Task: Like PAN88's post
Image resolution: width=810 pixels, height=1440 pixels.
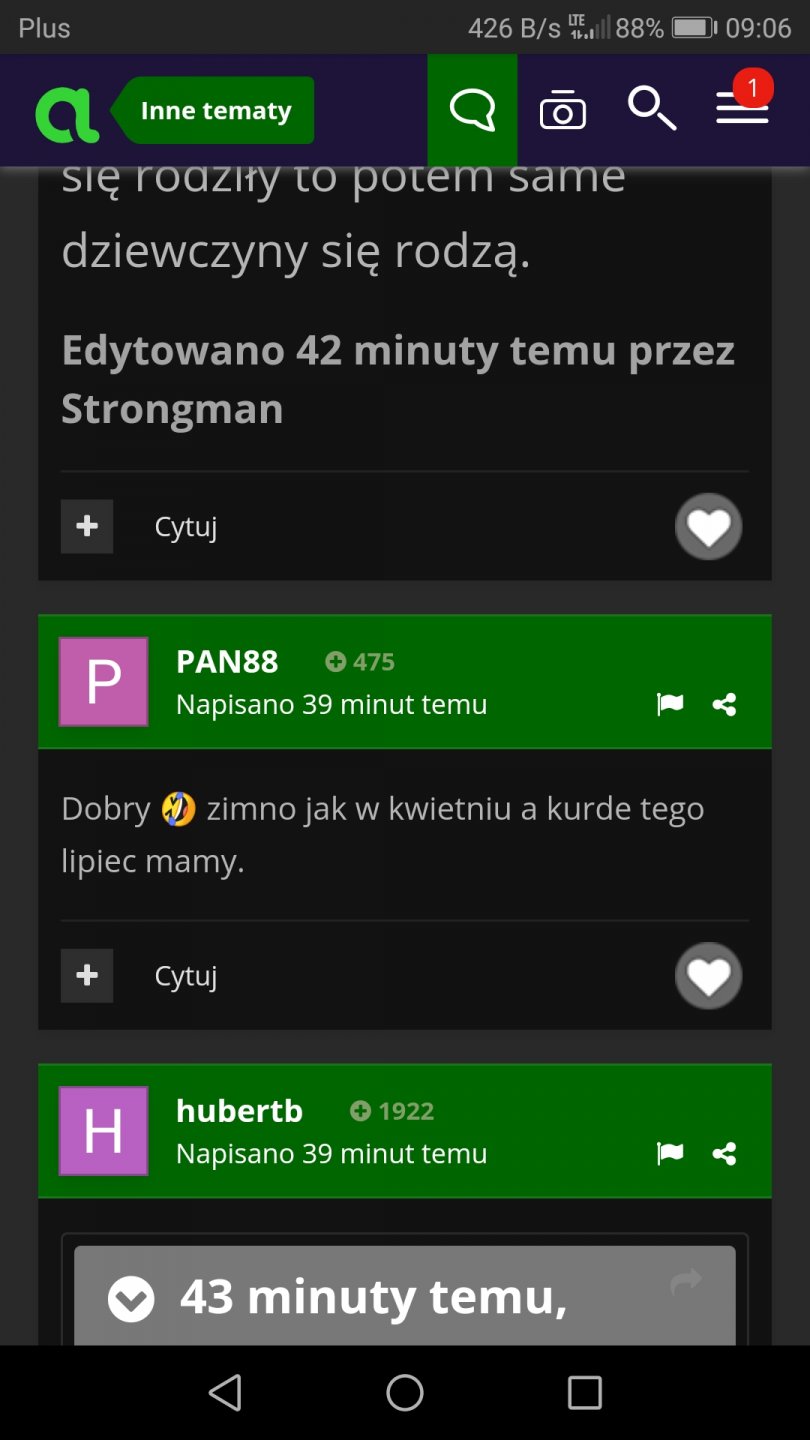Action: click(x=708, y=976)
